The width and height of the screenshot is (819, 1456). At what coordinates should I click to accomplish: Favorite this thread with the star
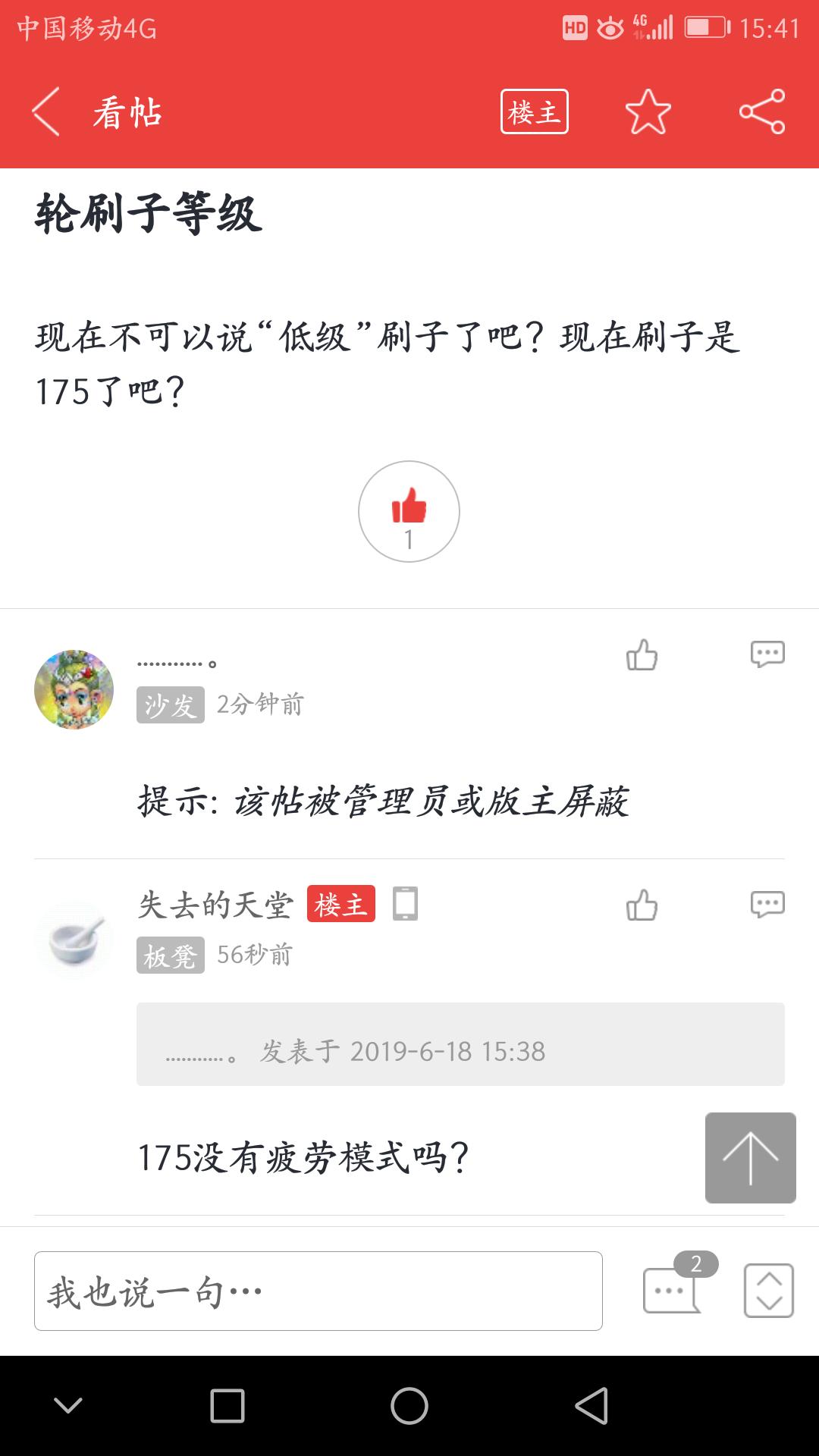pyautogui.click(x=648, y=112)
